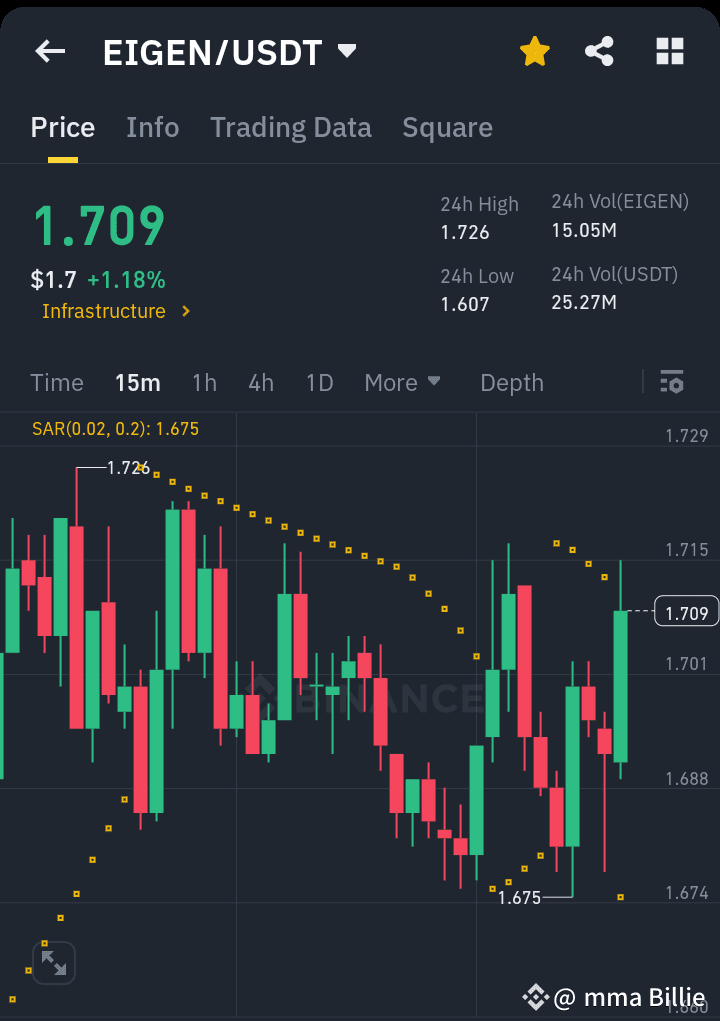Tap the fullscreen chart expand icon
Viewport: 720px width, 1021px height.
click(53, 962)
